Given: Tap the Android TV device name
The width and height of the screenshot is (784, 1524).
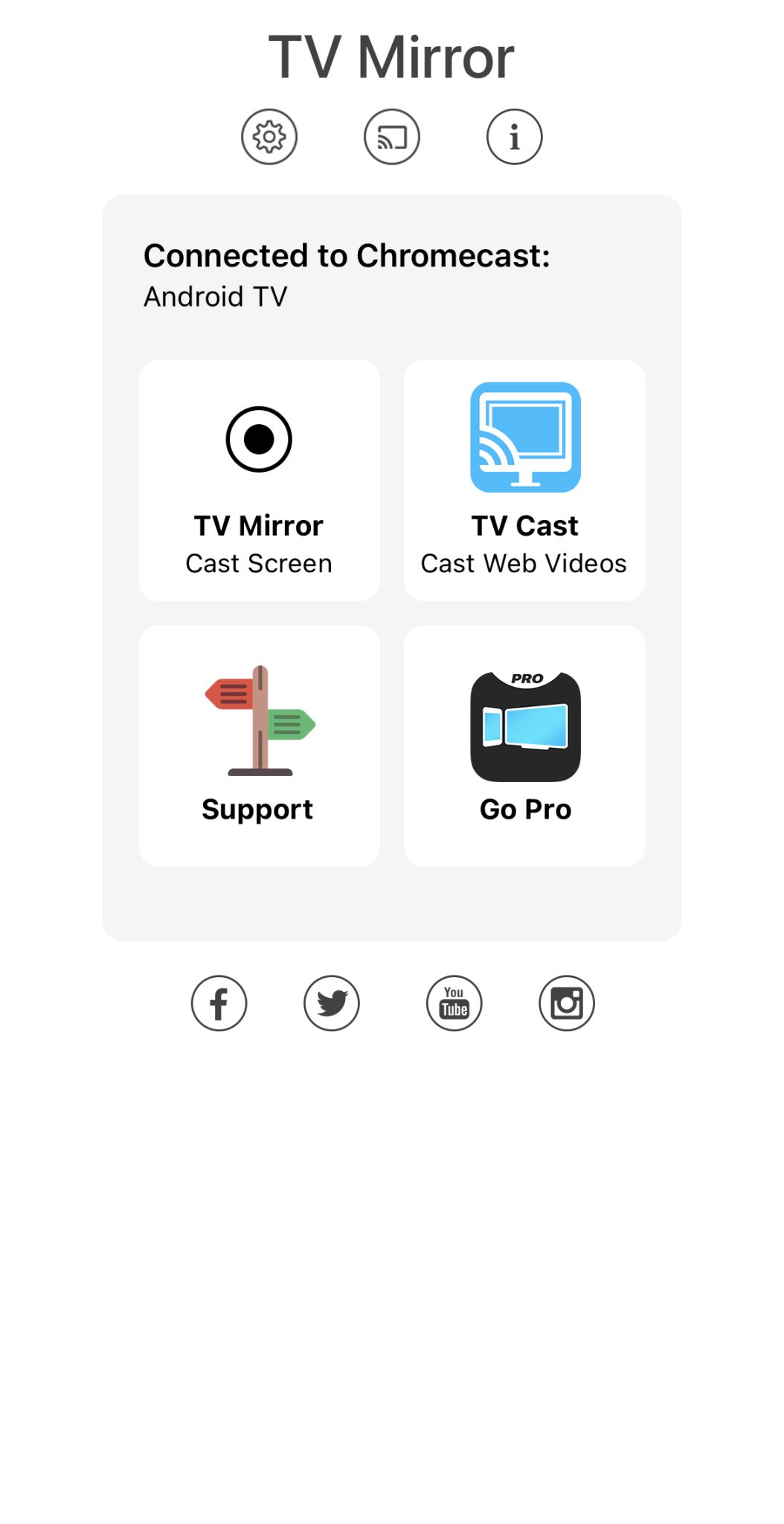Looking at the screenshot, I should pos(215,295).
